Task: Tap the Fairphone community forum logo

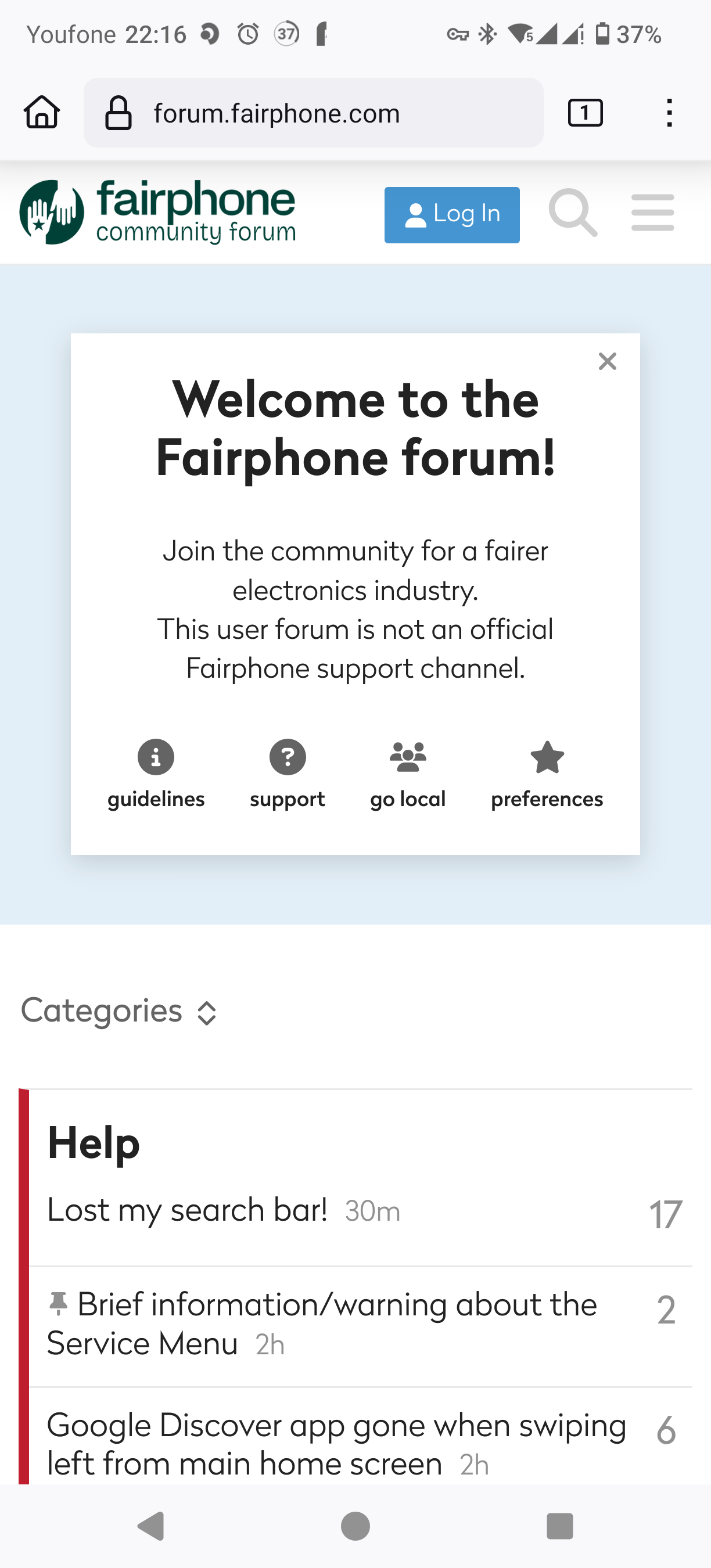Action: point(157,213)
